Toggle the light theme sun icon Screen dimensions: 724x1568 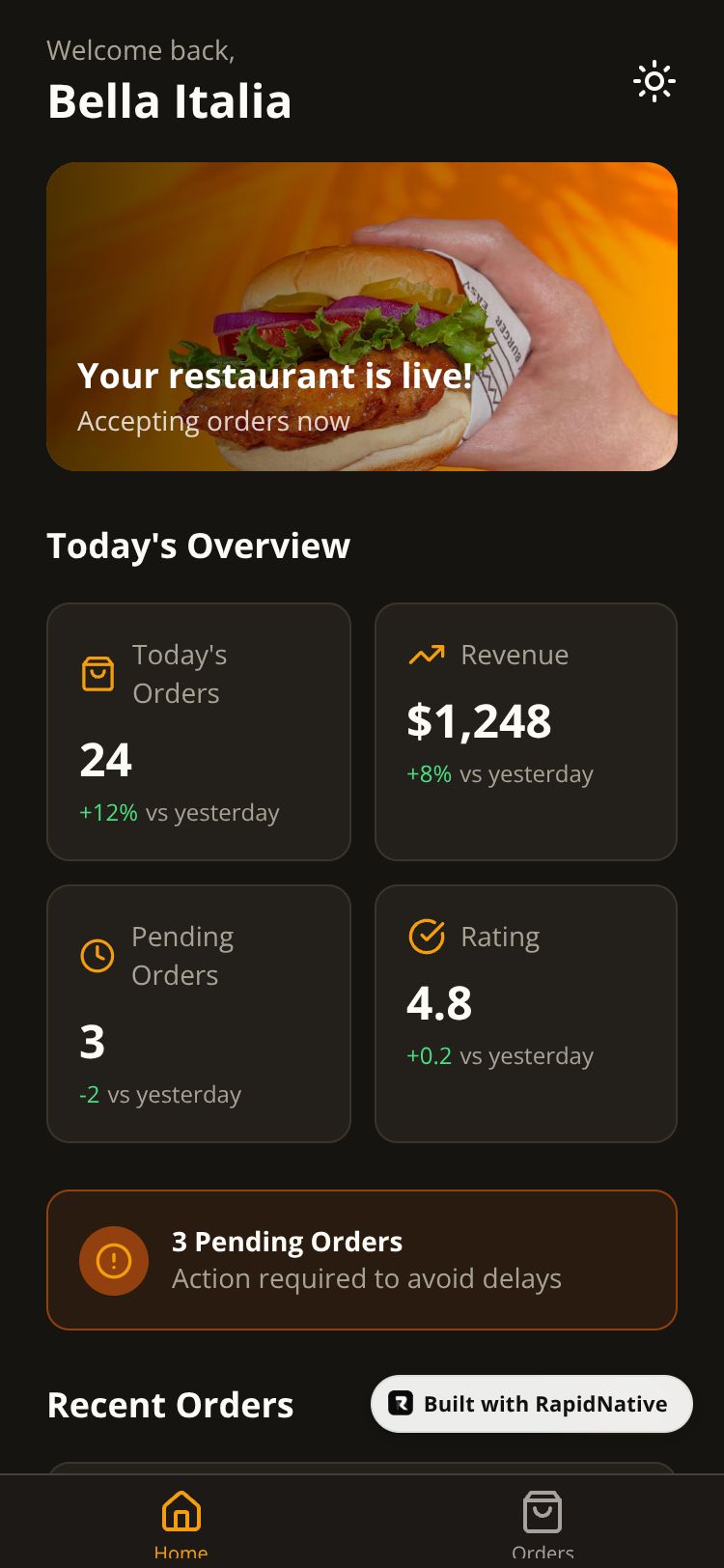[654, 82]
